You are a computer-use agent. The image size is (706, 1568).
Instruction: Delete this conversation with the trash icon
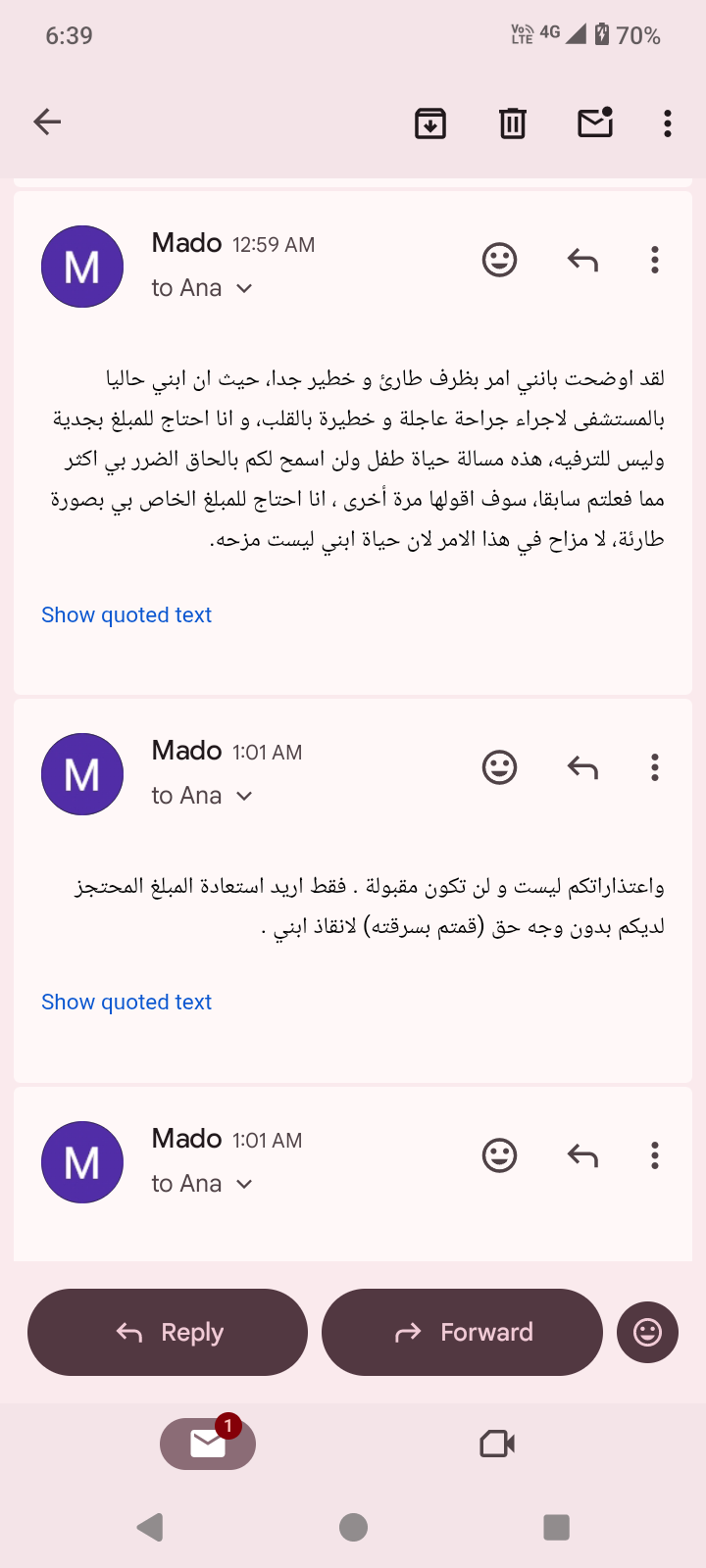coord(513,123)
